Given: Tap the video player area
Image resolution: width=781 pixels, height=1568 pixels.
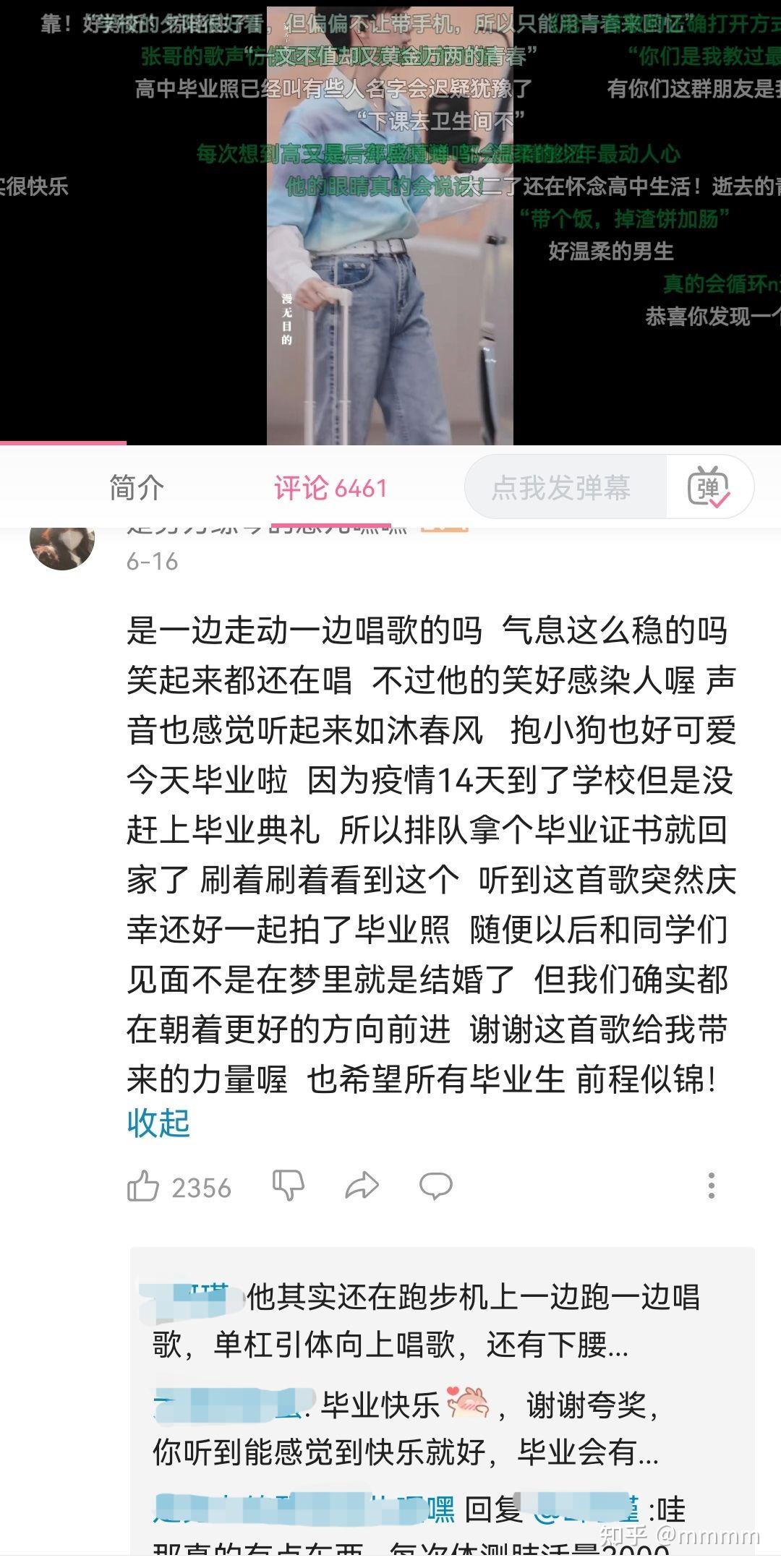Looking at the screenshot, I should pyautogui.click(x=390, y=222).
